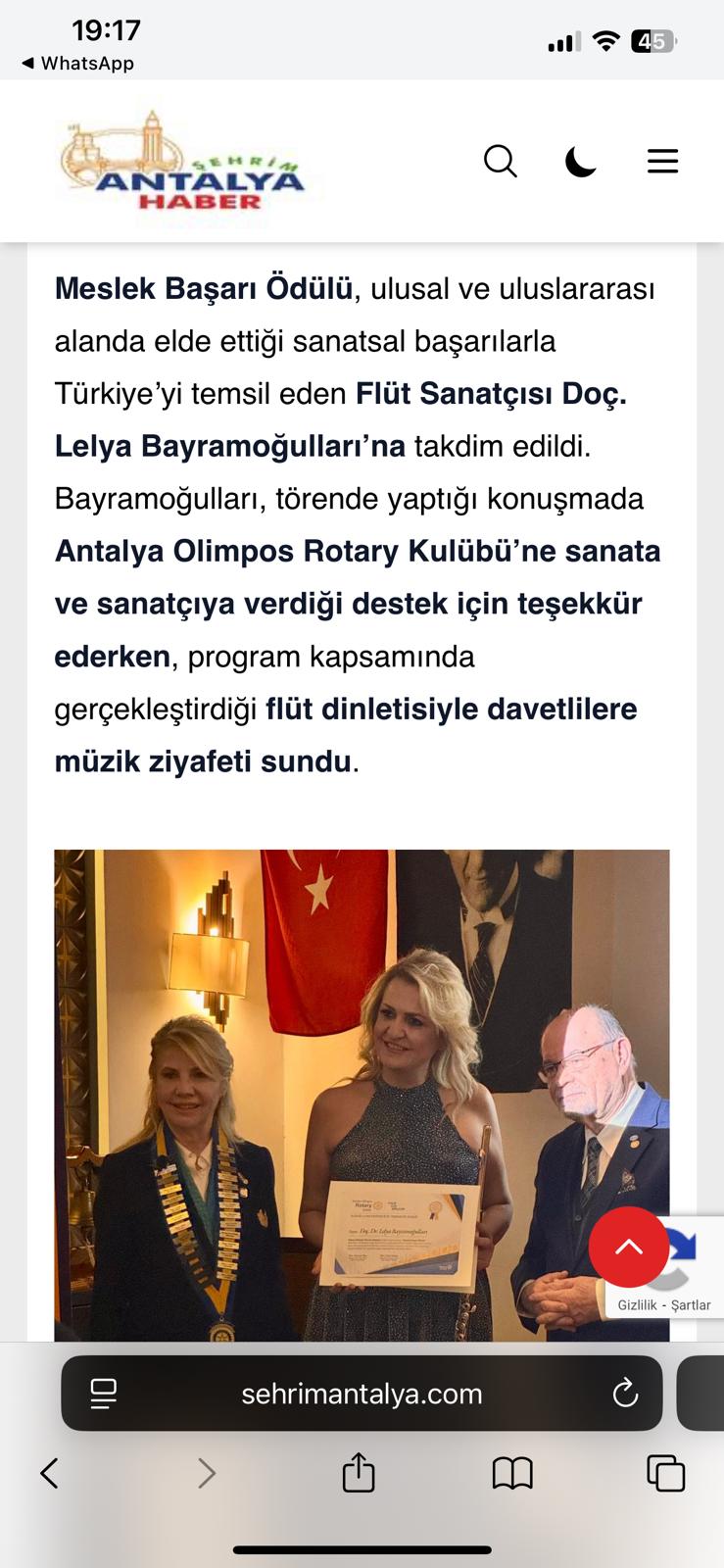Image resolution: width=724 pixels, height=1568 pixels.
Task: Tap the sehrimantalya.com address bar
Action: (x=362, y=1393)
